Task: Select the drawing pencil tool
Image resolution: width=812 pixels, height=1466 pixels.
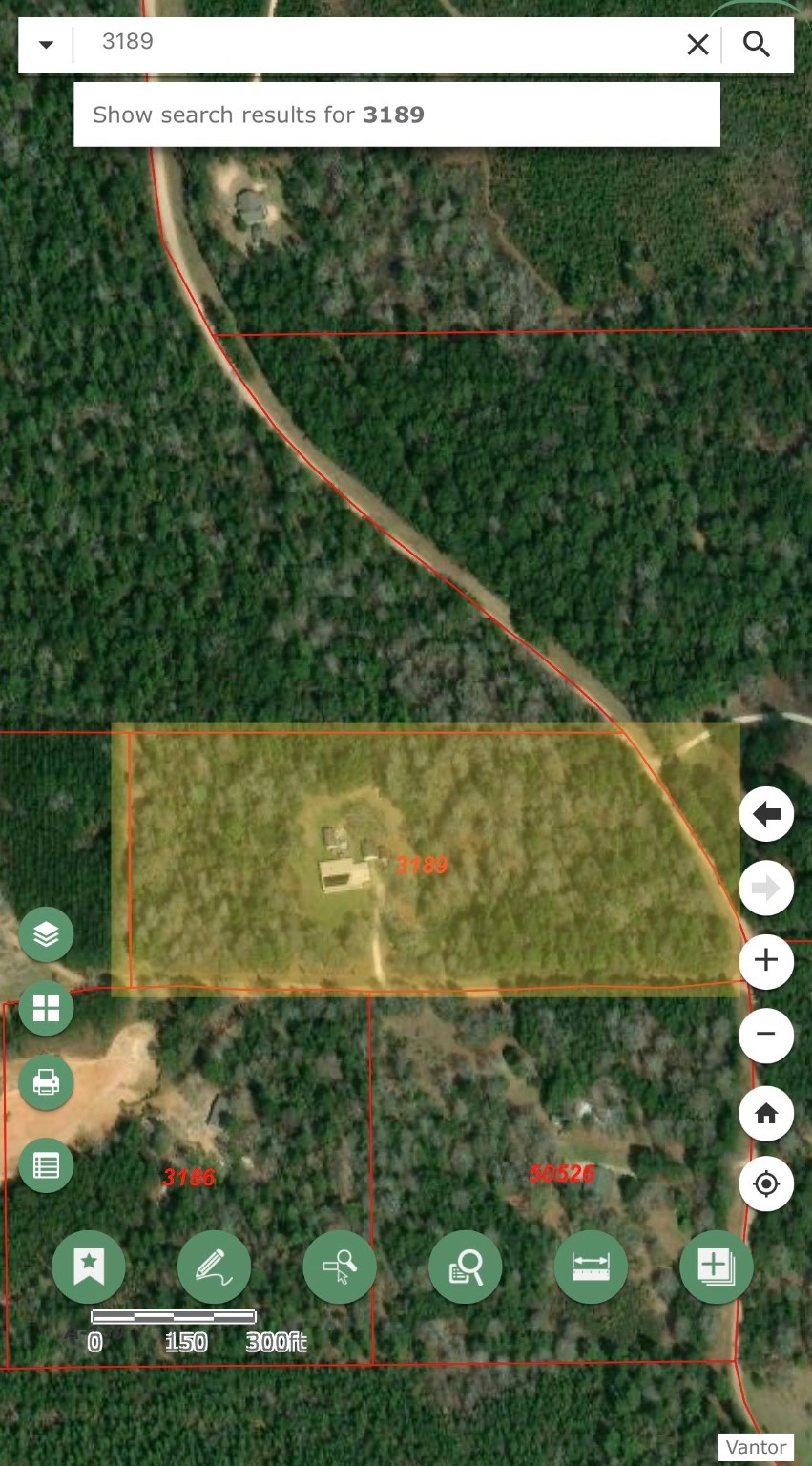Action: coord(214,1267)
